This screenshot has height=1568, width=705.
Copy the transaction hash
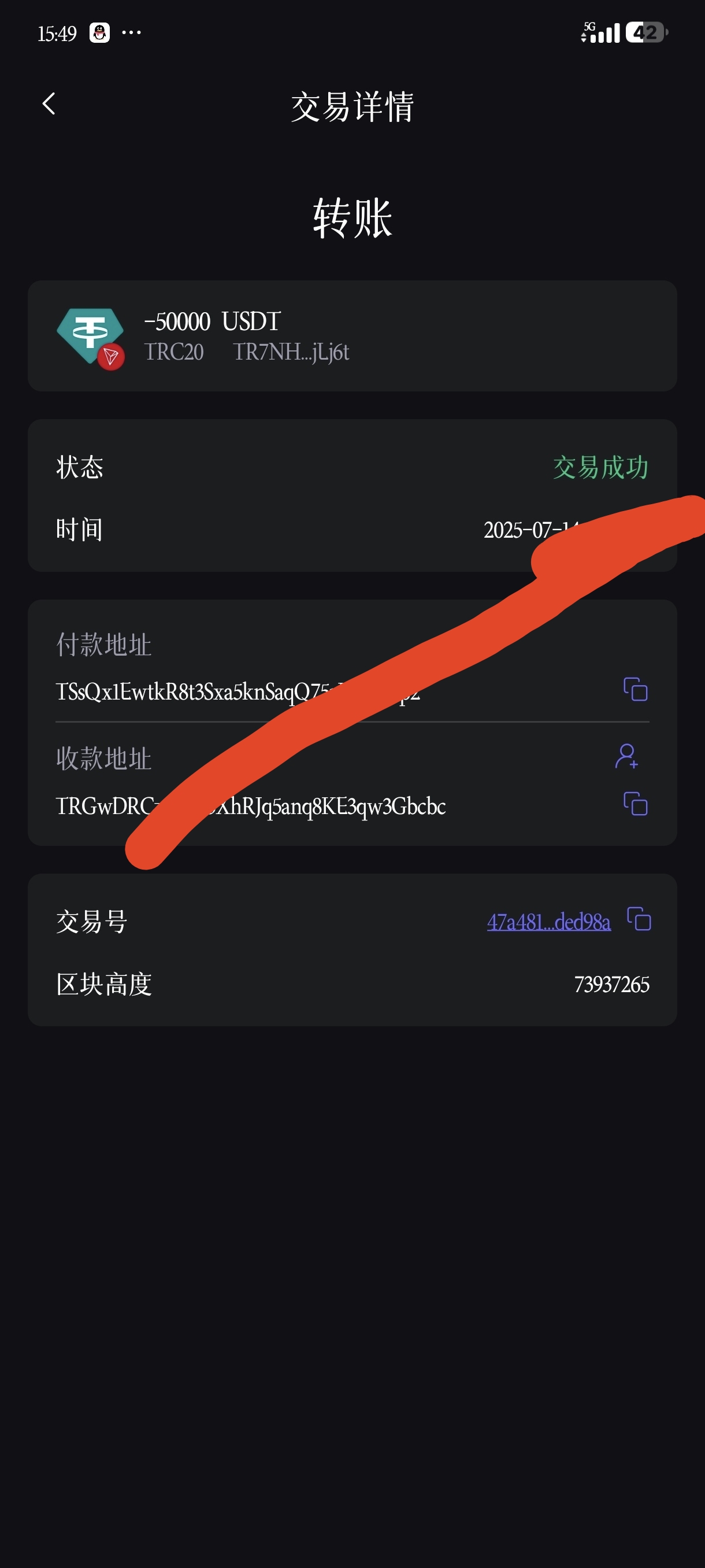point(639,919)
